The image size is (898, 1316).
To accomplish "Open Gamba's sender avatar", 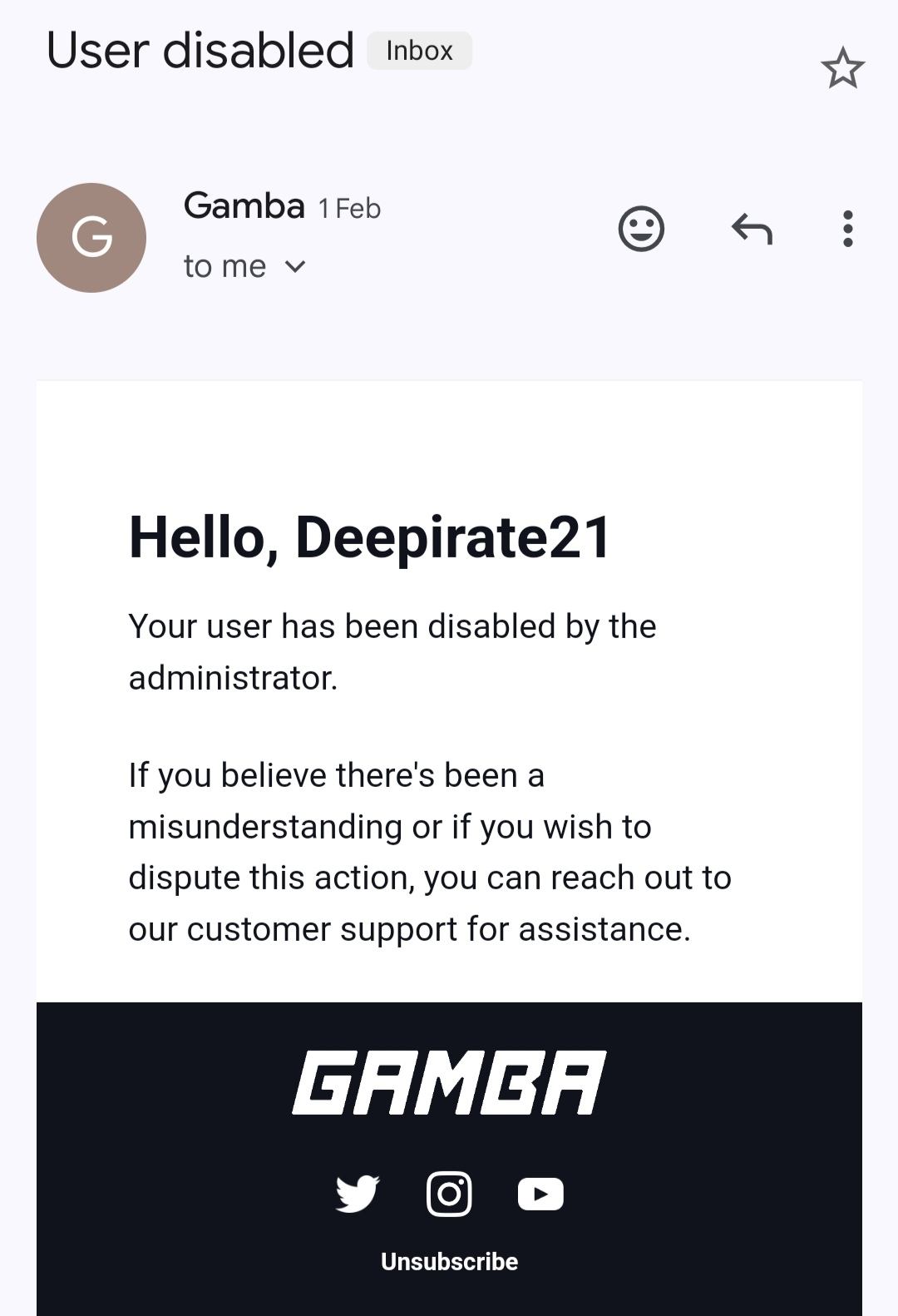I will pyautogui.click(x=91, y=238).
